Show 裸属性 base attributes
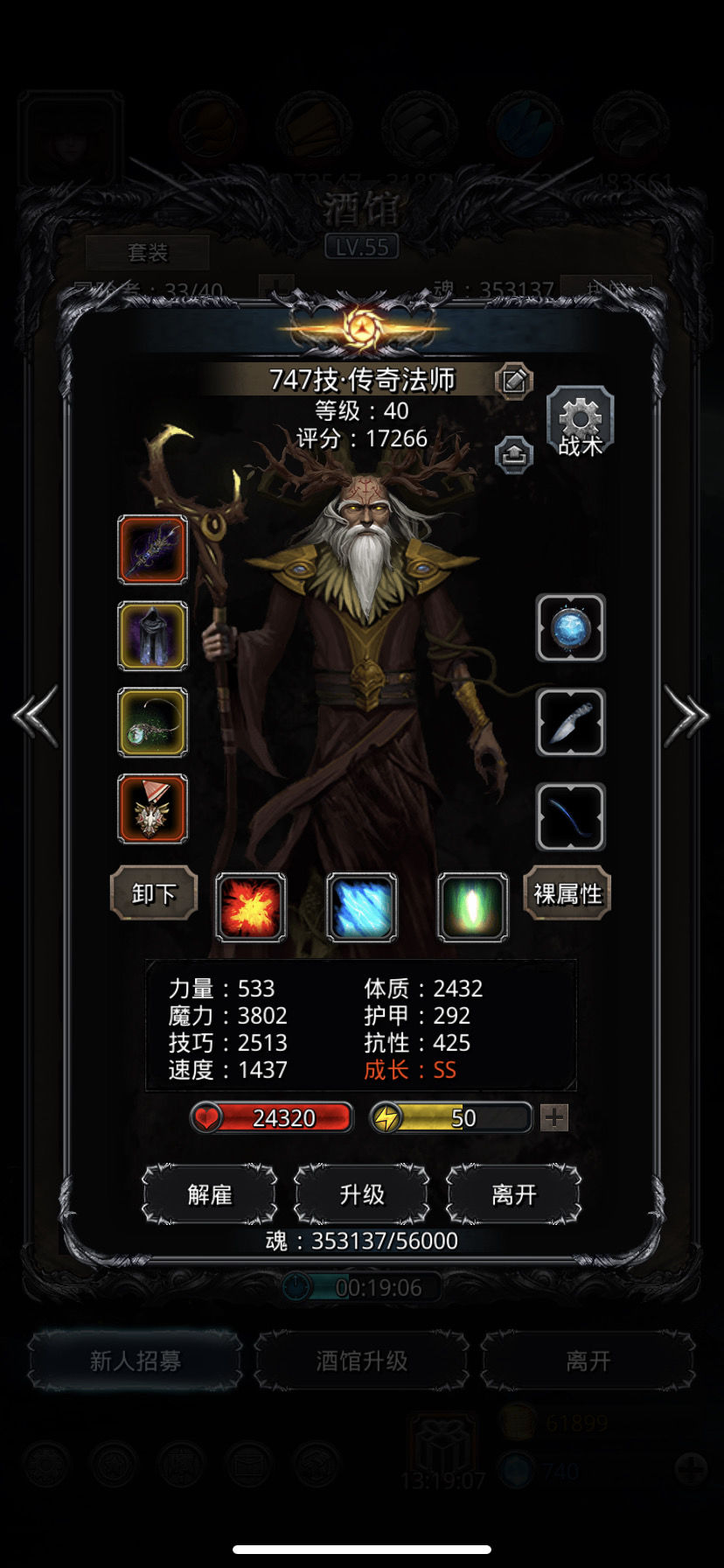The image size is (724, 1568). pyautogui.click(x=567, y=893)
